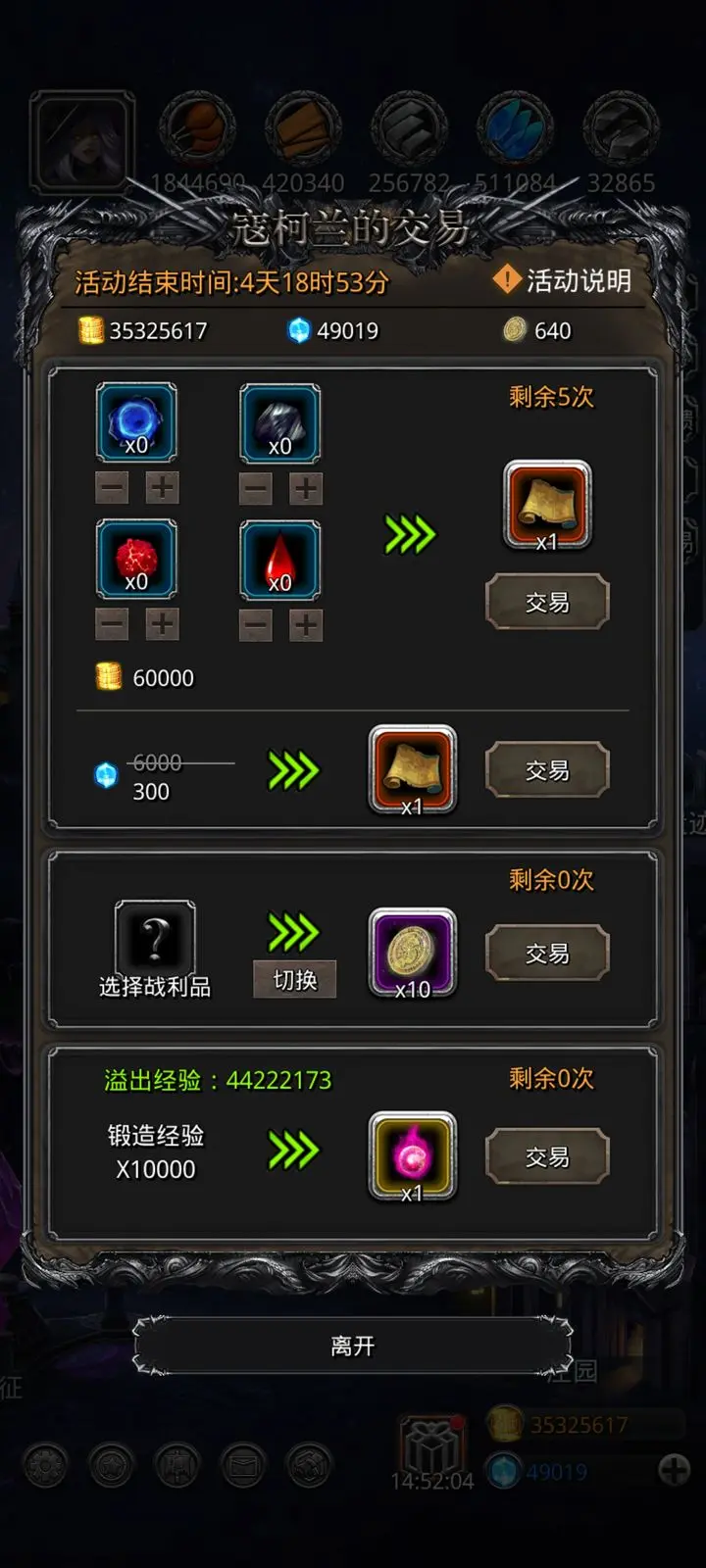
Task: Tap 离开 to leave the trade screen
Action: (352, 1346)
